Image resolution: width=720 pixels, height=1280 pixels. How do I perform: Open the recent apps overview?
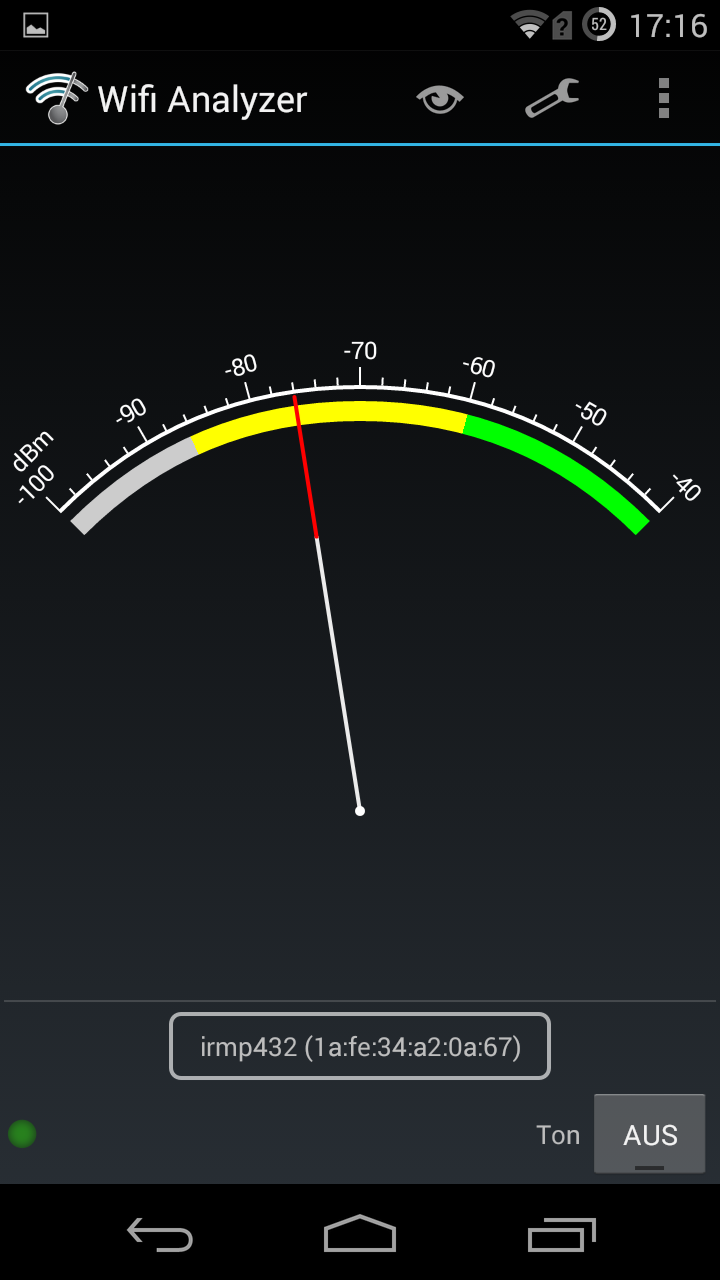pos(561,1234)
